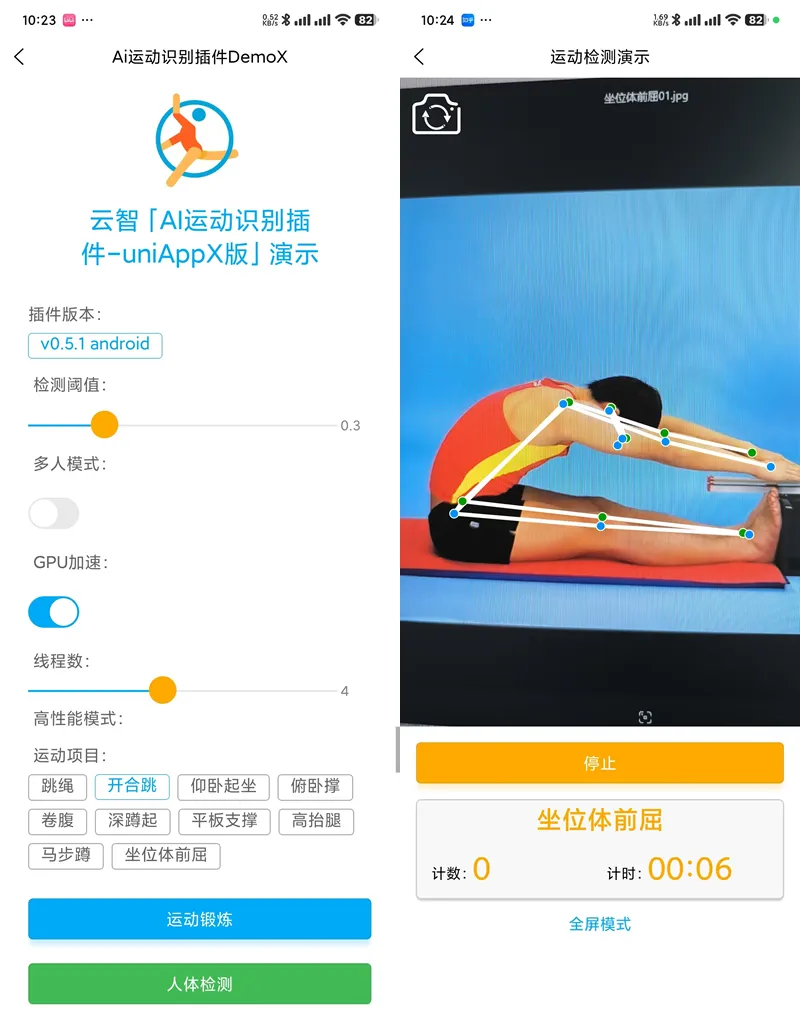Choose the 坐位体前屈 exercise chip
Screen dimensions: 800x1024
tap(166, 856)
